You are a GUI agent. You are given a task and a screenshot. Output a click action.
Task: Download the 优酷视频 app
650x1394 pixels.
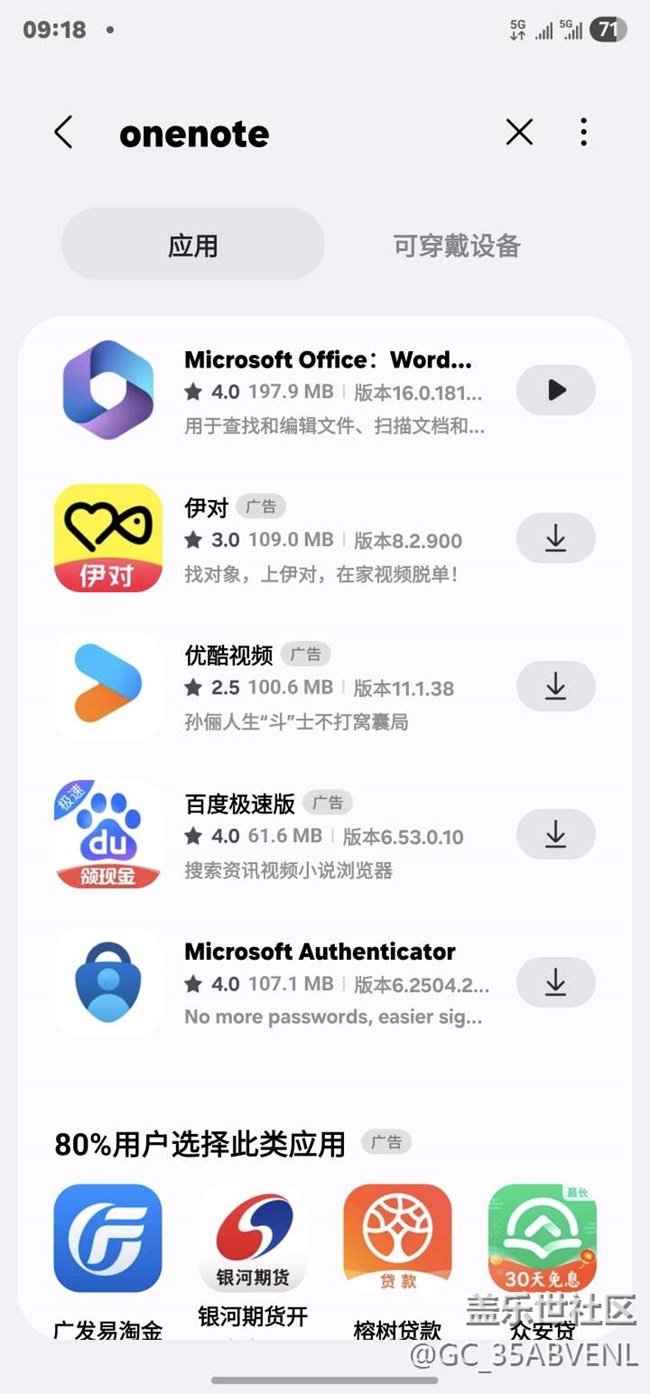click(556, 686)
